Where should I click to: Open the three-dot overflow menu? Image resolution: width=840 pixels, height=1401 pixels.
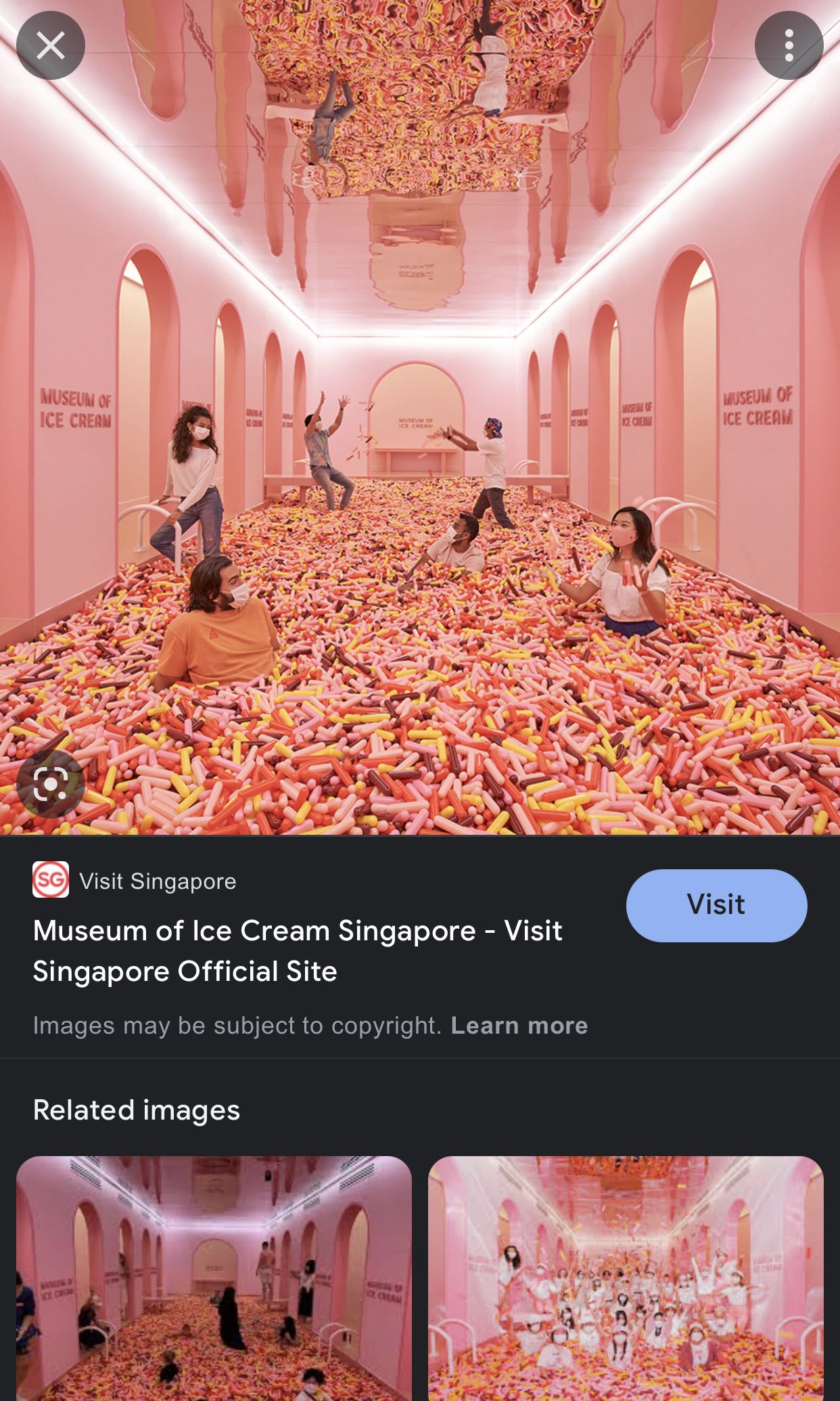pyautogui.click(x=789, y=46)
